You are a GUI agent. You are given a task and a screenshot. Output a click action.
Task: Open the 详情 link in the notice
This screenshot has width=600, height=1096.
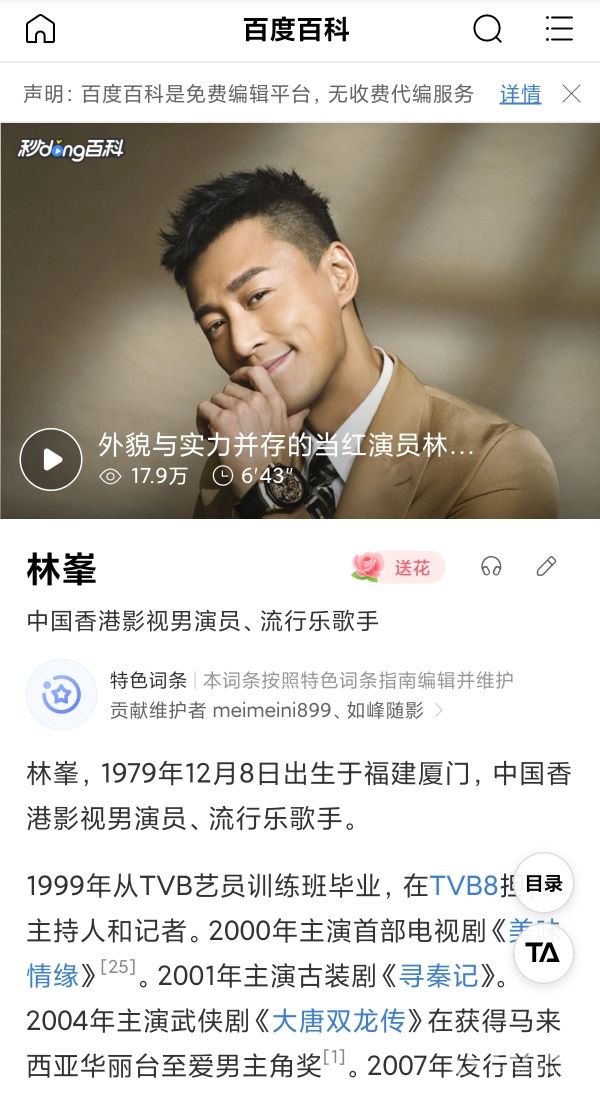pyautogui.click(x=520, y=94)
